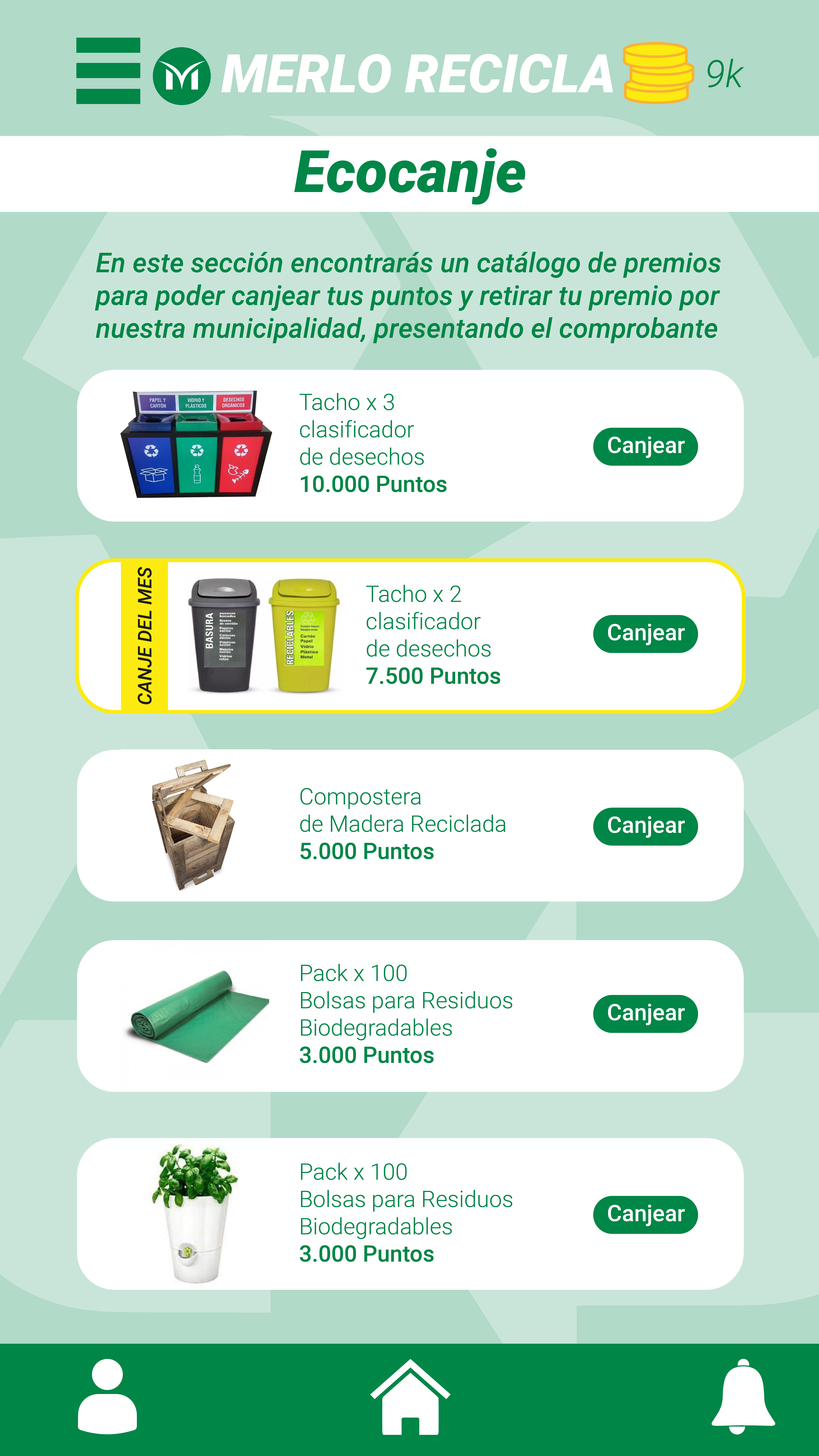
Task: Tap Canjear for Compostera de Madera Reciclada
Action: pos(645,826)
